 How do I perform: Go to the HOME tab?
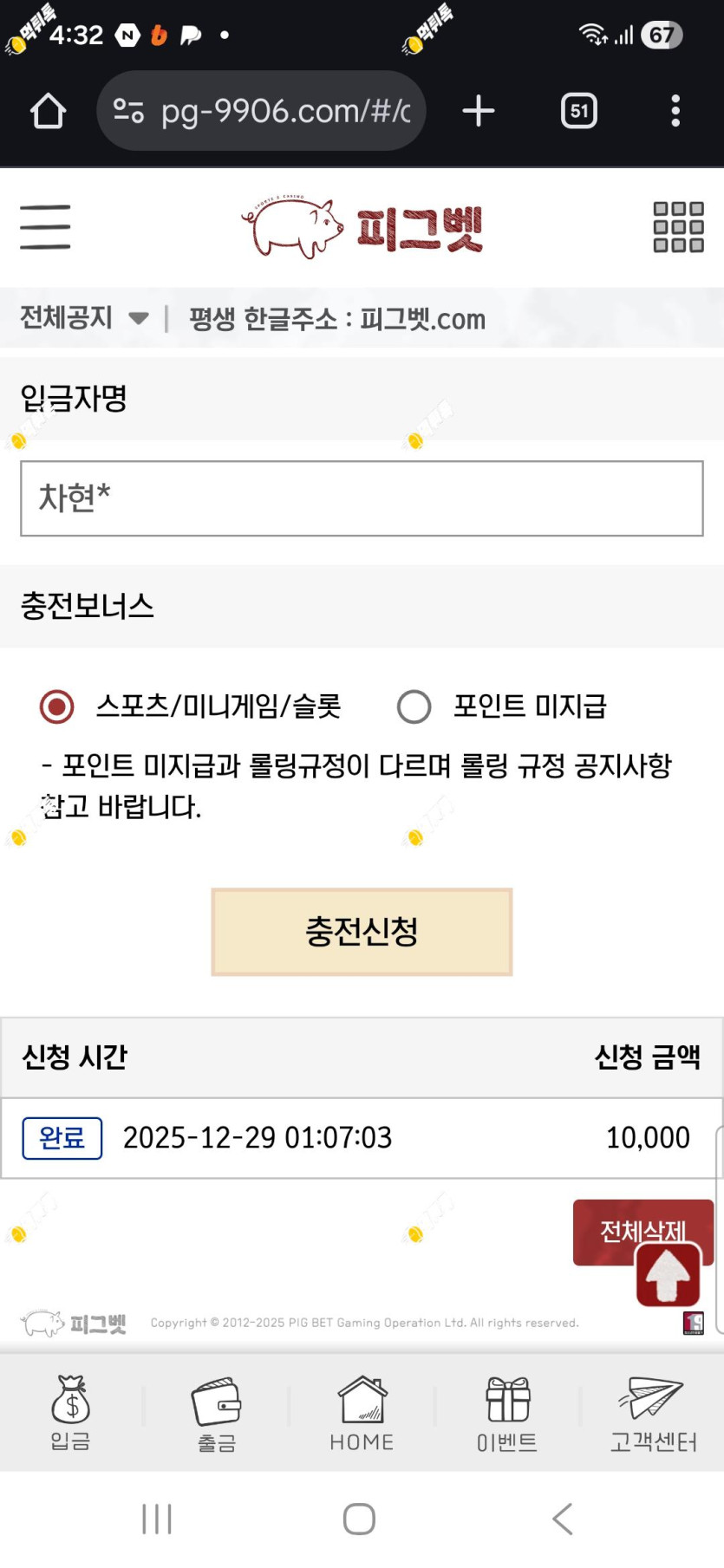[x=362, y=1413]
